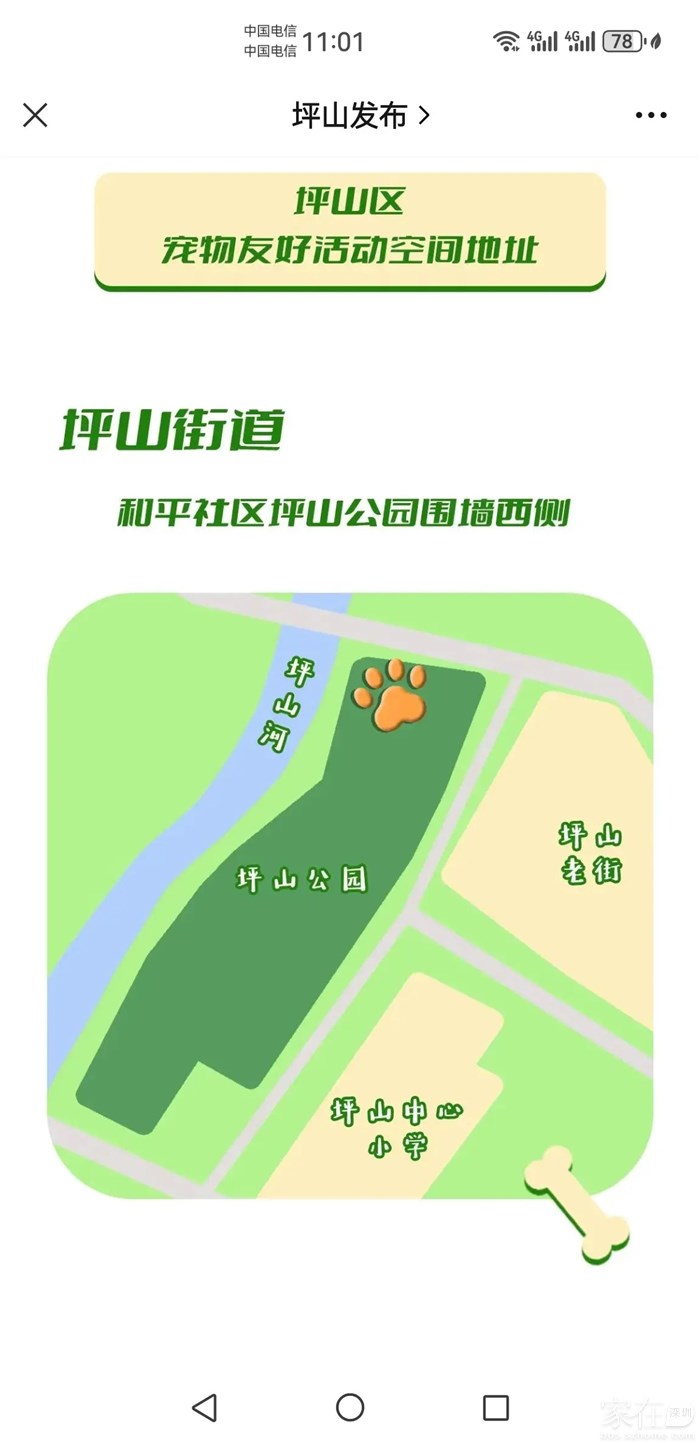Open the 坪山发布 account page
Screen dimensions: 700x1443
[x=360, y=116]
